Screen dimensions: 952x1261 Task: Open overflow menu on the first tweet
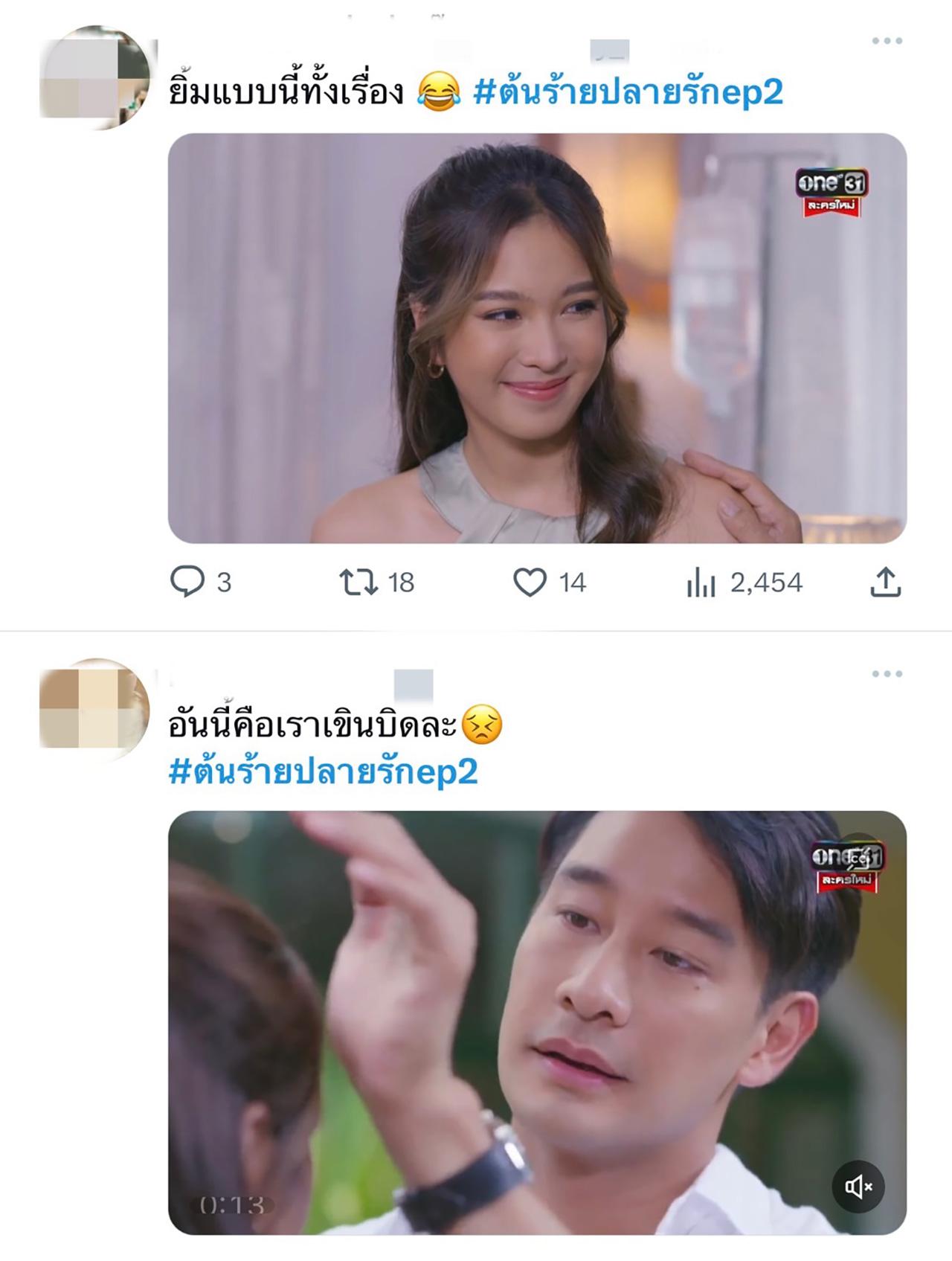point(887,41)
